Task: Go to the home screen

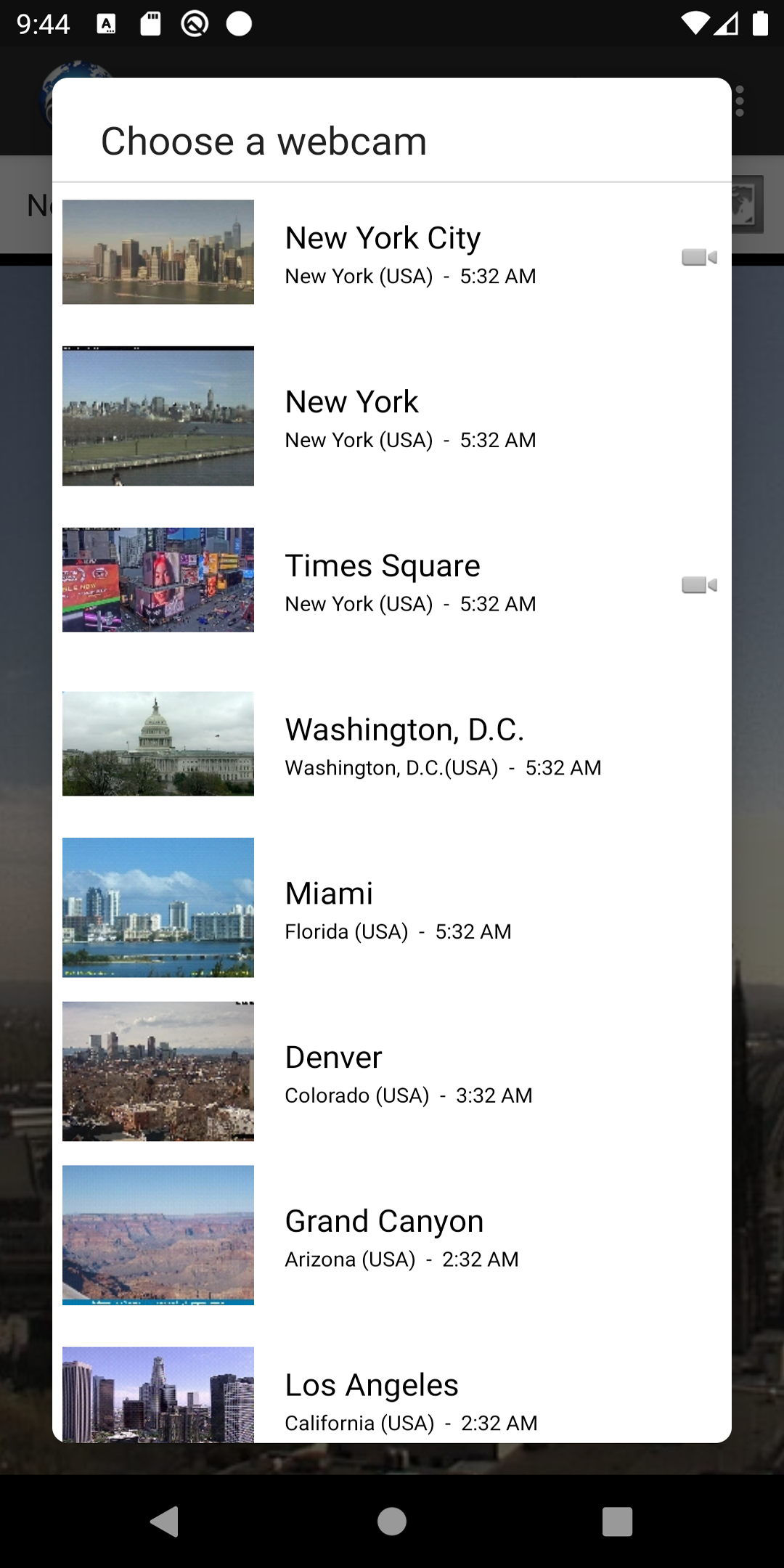Action: pos(392,1522)
